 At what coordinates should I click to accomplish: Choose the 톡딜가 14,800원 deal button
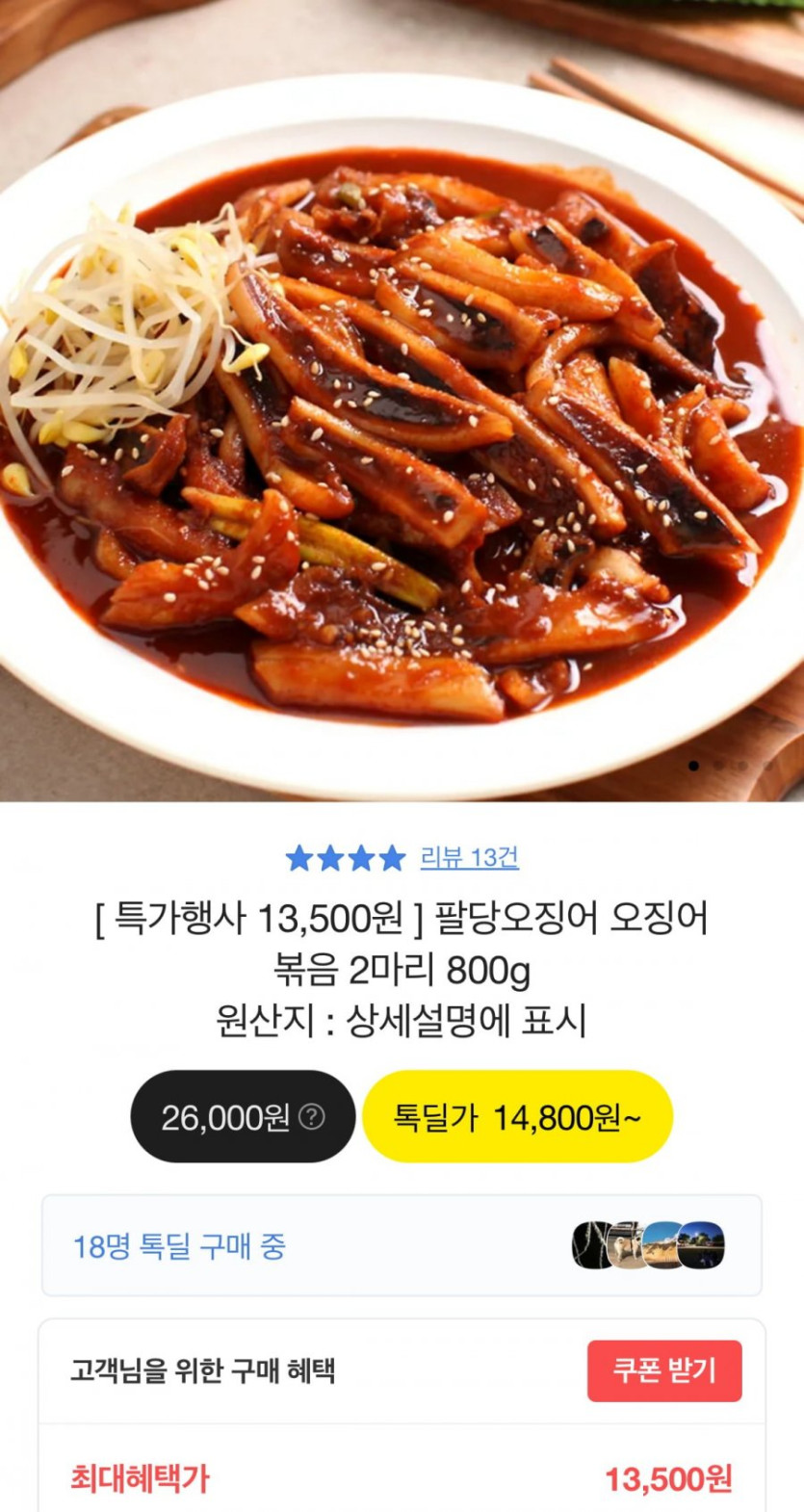click(517, 1117)
